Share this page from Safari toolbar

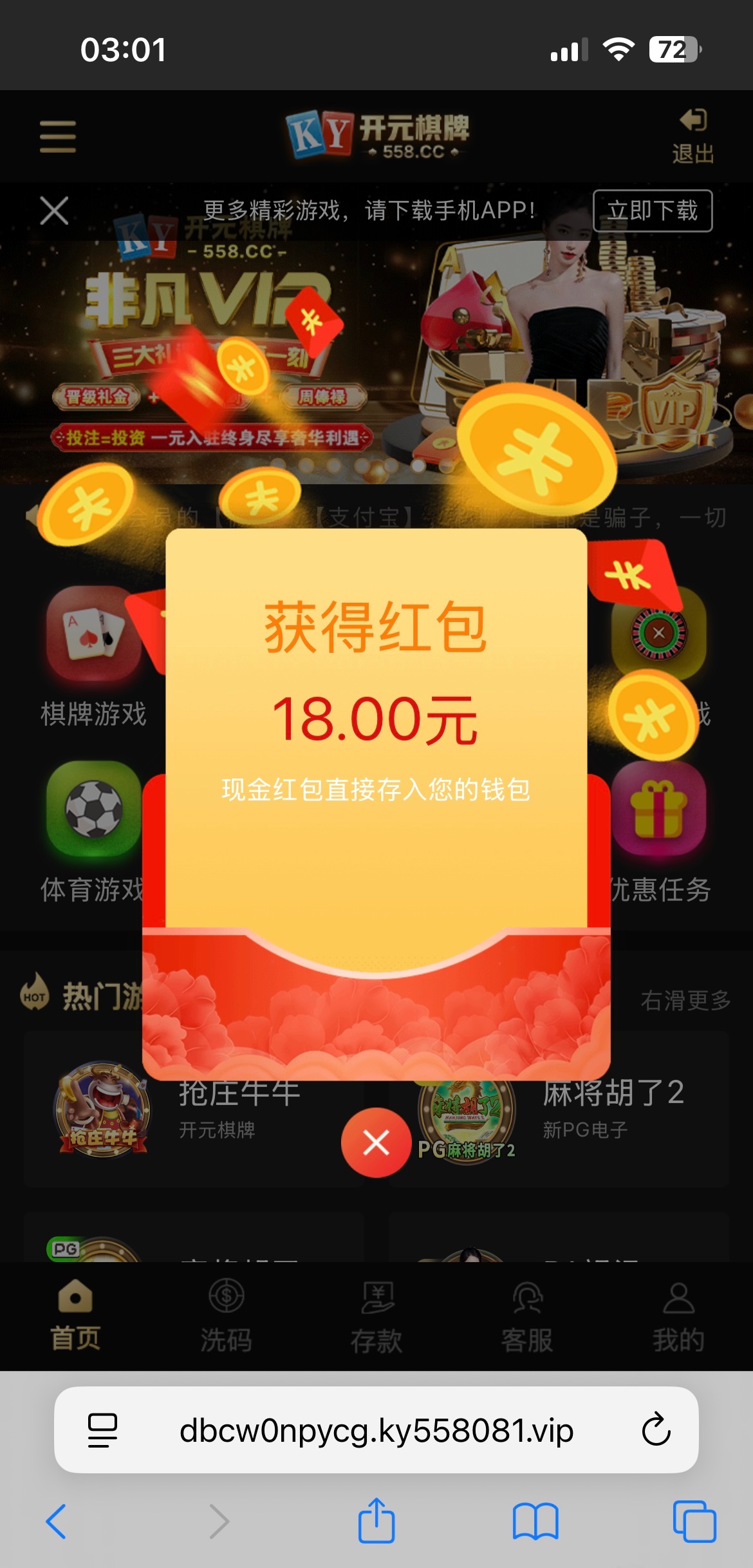pos(376,1521)
